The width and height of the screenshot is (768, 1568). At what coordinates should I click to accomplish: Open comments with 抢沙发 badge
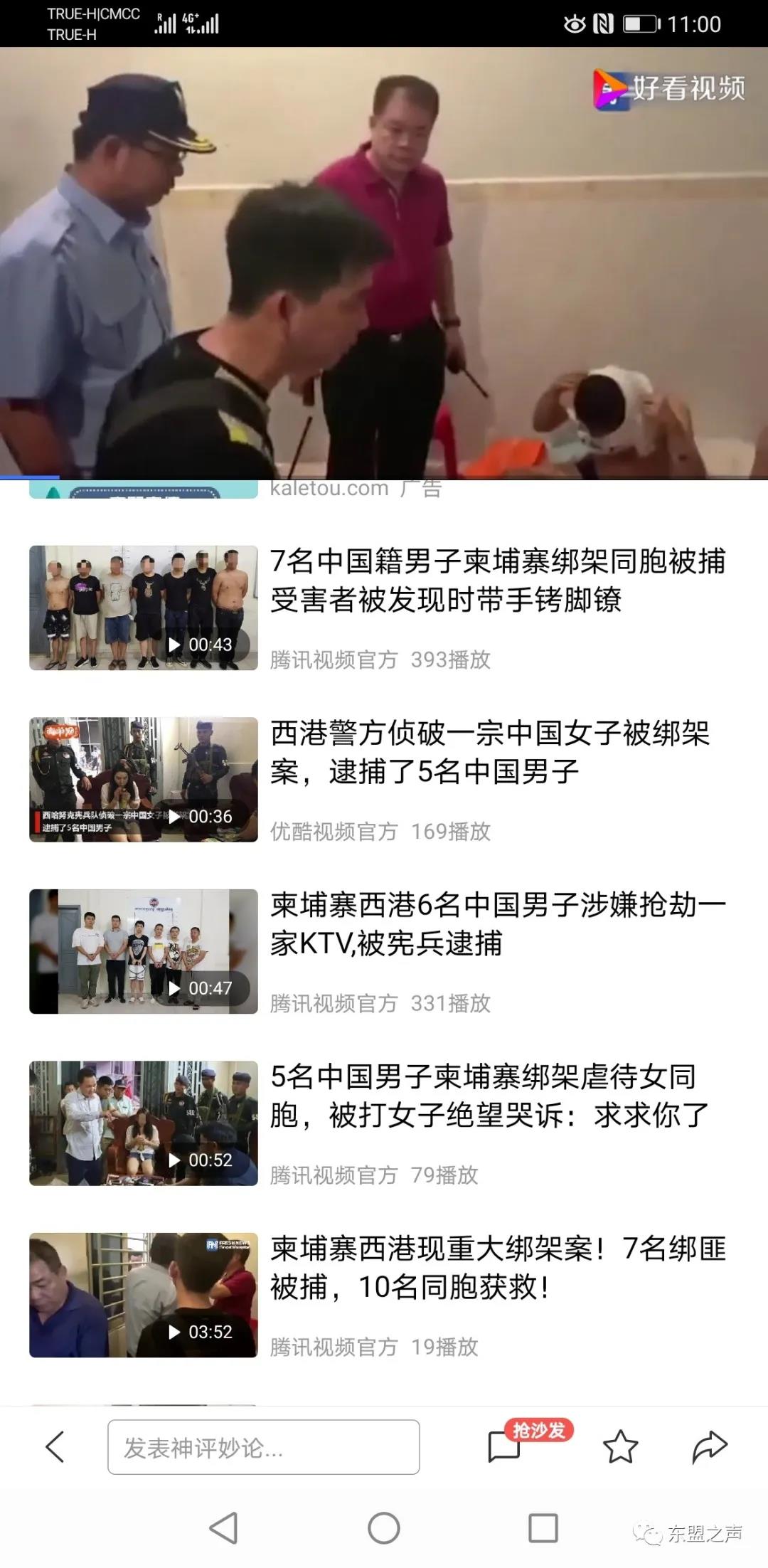click(x=505, y=1446)
